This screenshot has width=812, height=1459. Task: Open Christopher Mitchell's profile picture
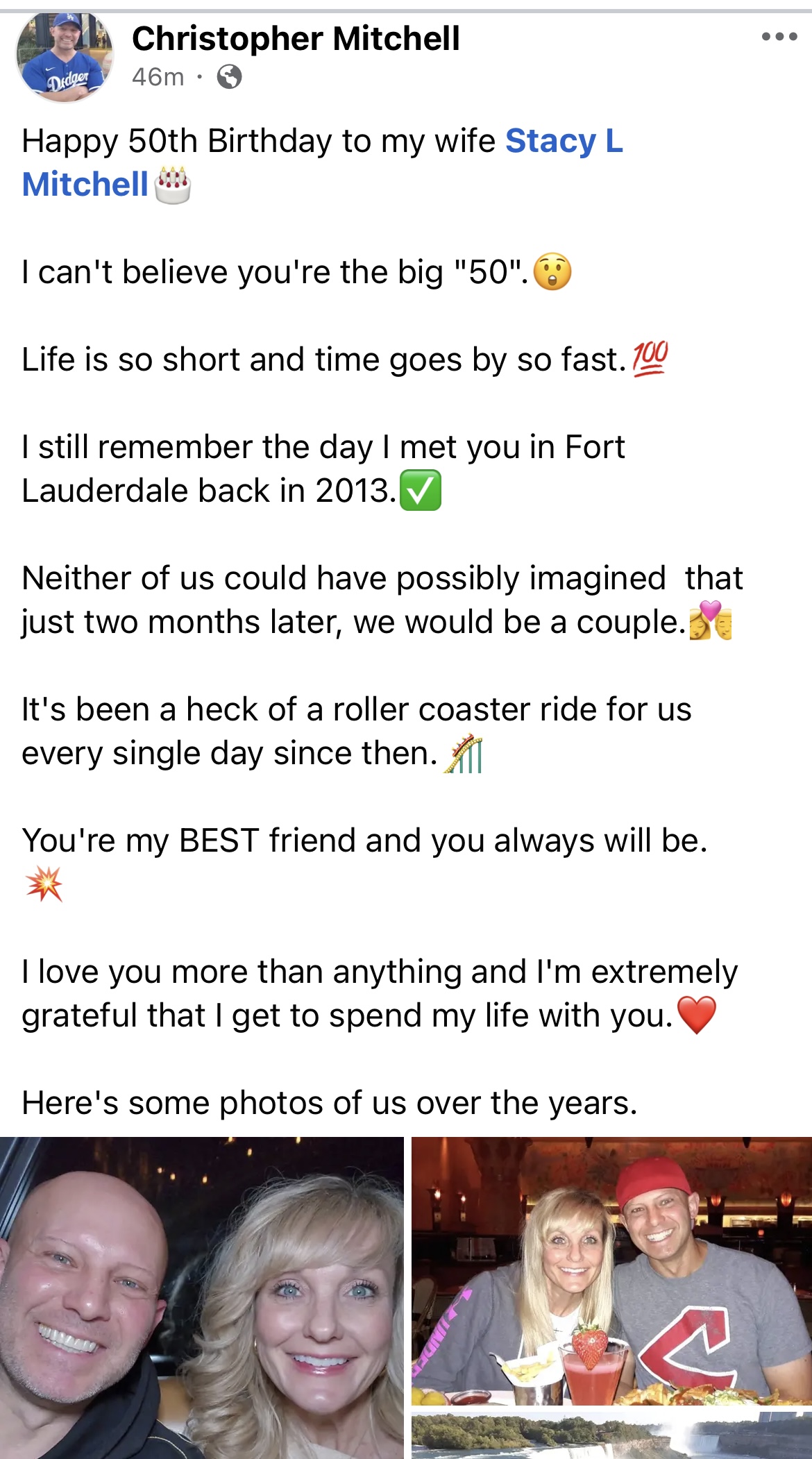(x=65, y=58)
